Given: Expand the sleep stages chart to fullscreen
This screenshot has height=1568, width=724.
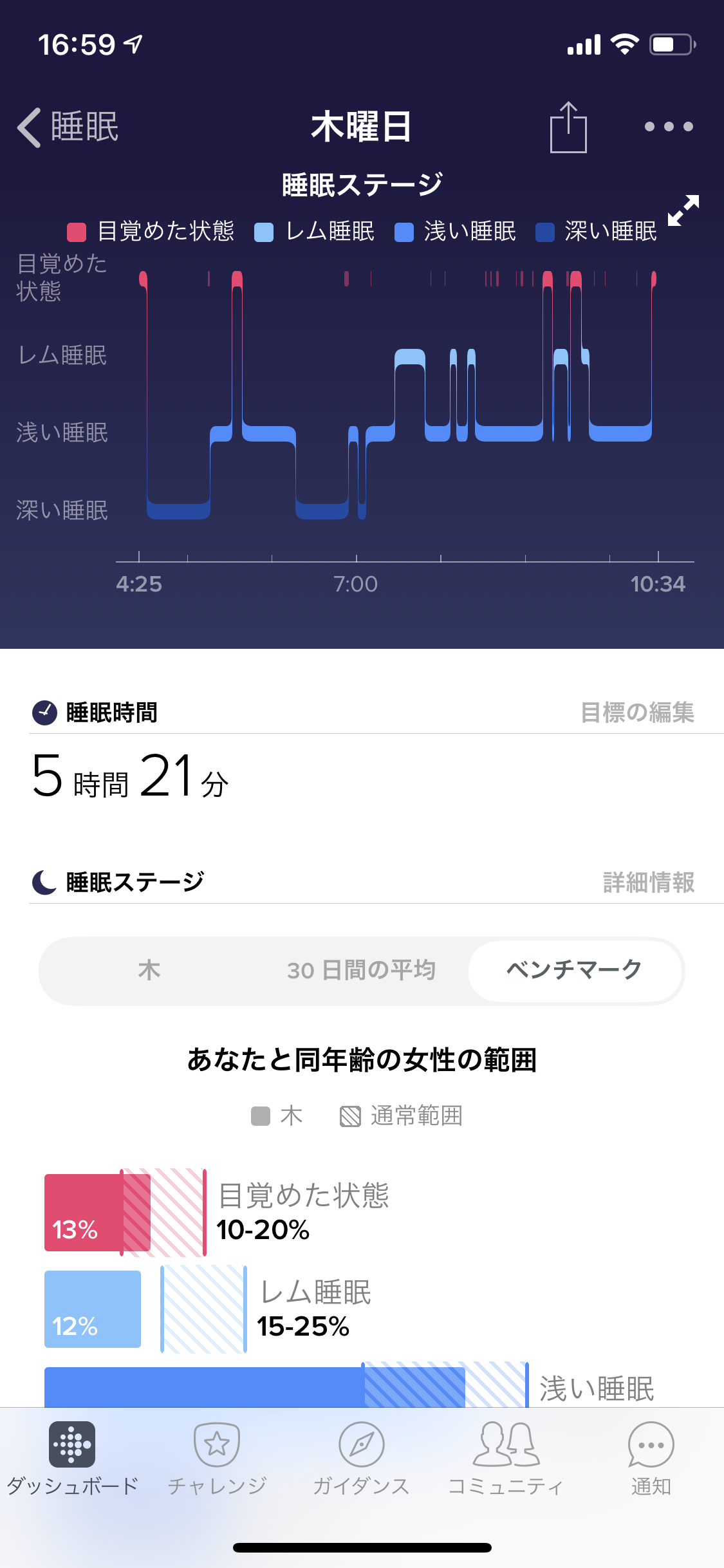Looking at the screenshot, I should click(683, 210).
